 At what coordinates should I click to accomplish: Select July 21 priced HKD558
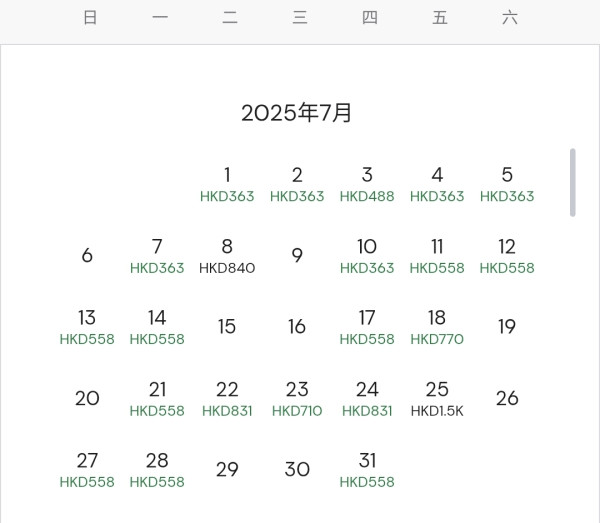tap(157, 399)
